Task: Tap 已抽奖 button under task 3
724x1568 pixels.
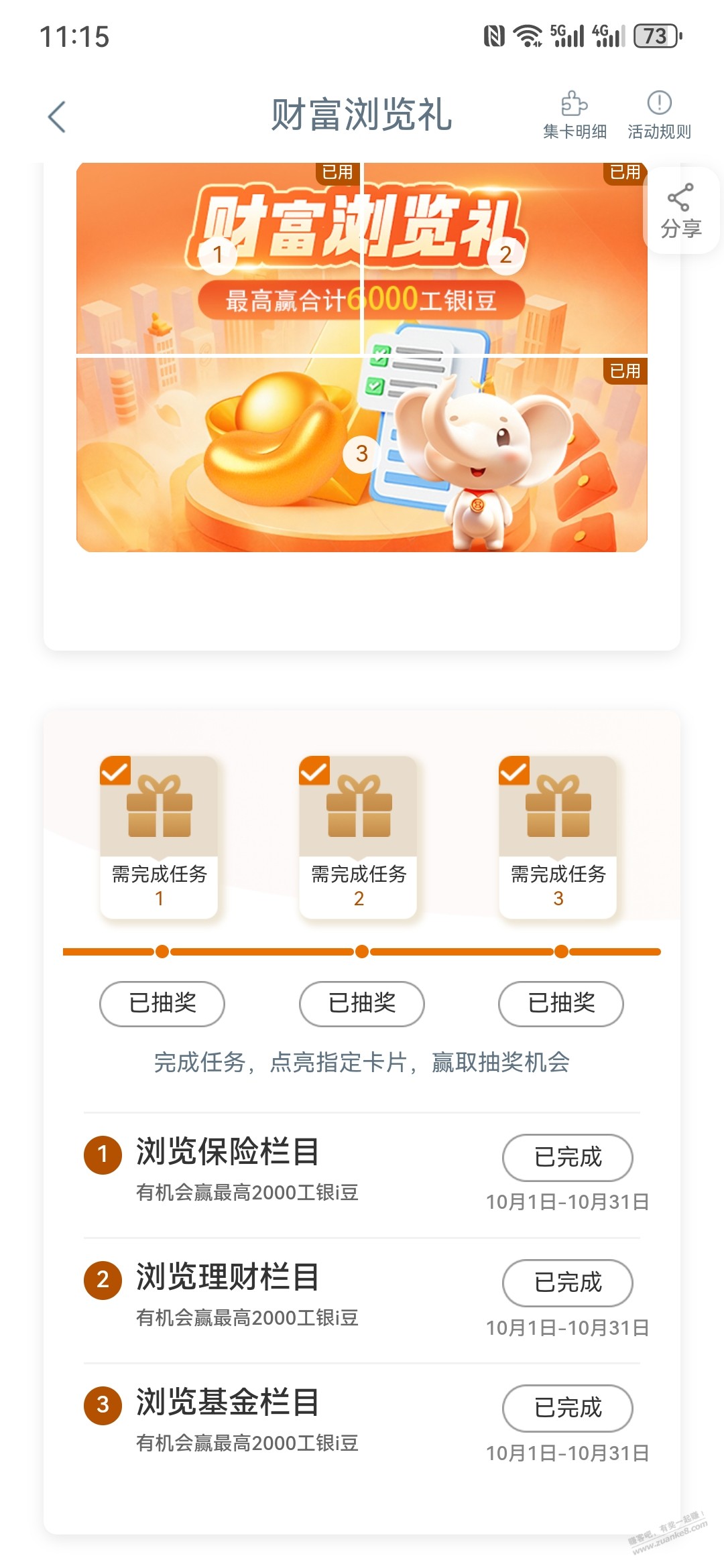Action: coord(561,1003)
